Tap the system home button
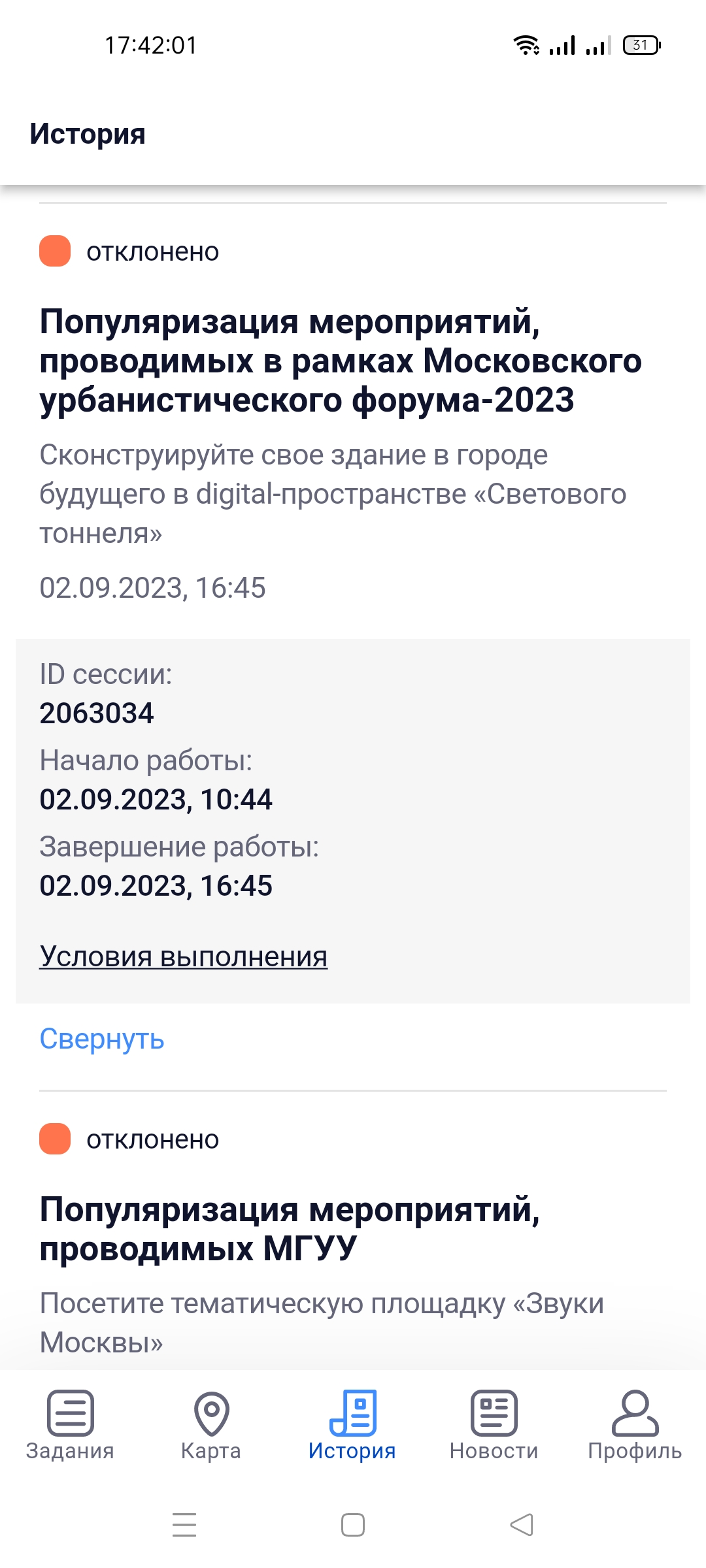 pos(353,1526)
